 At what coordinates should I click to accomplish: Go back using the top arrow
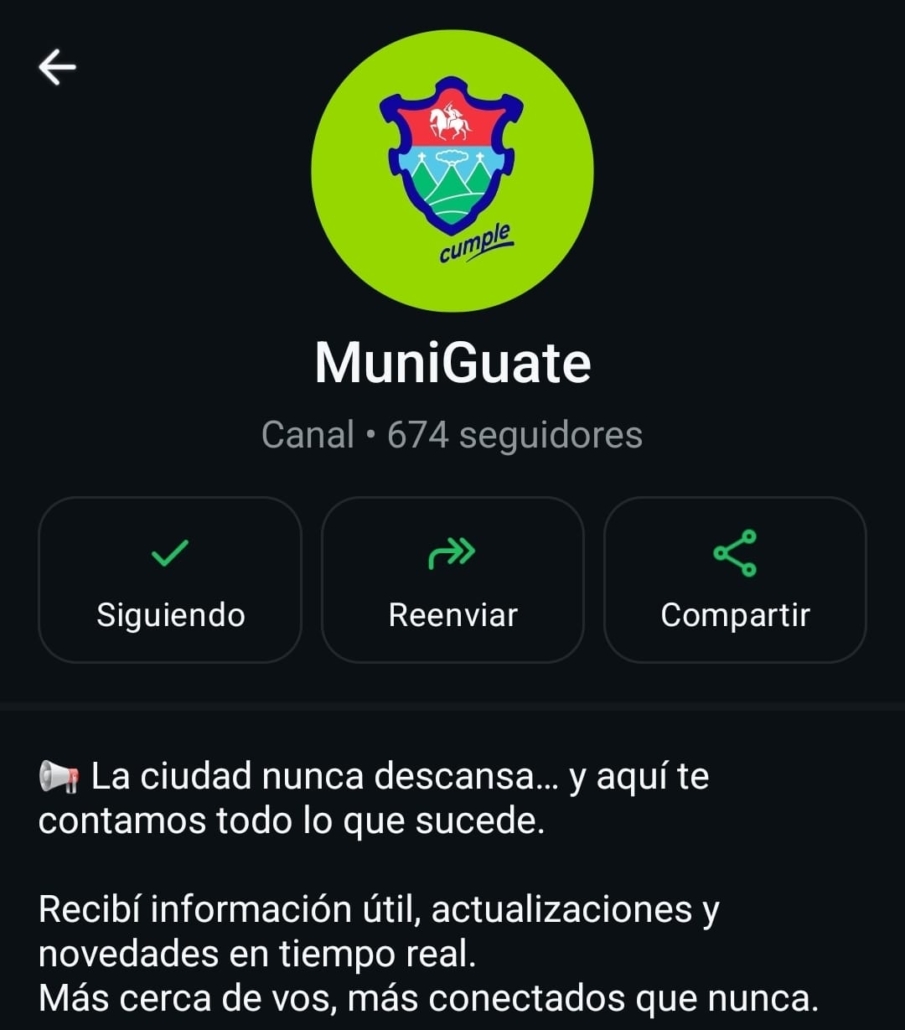pos(57,67)
